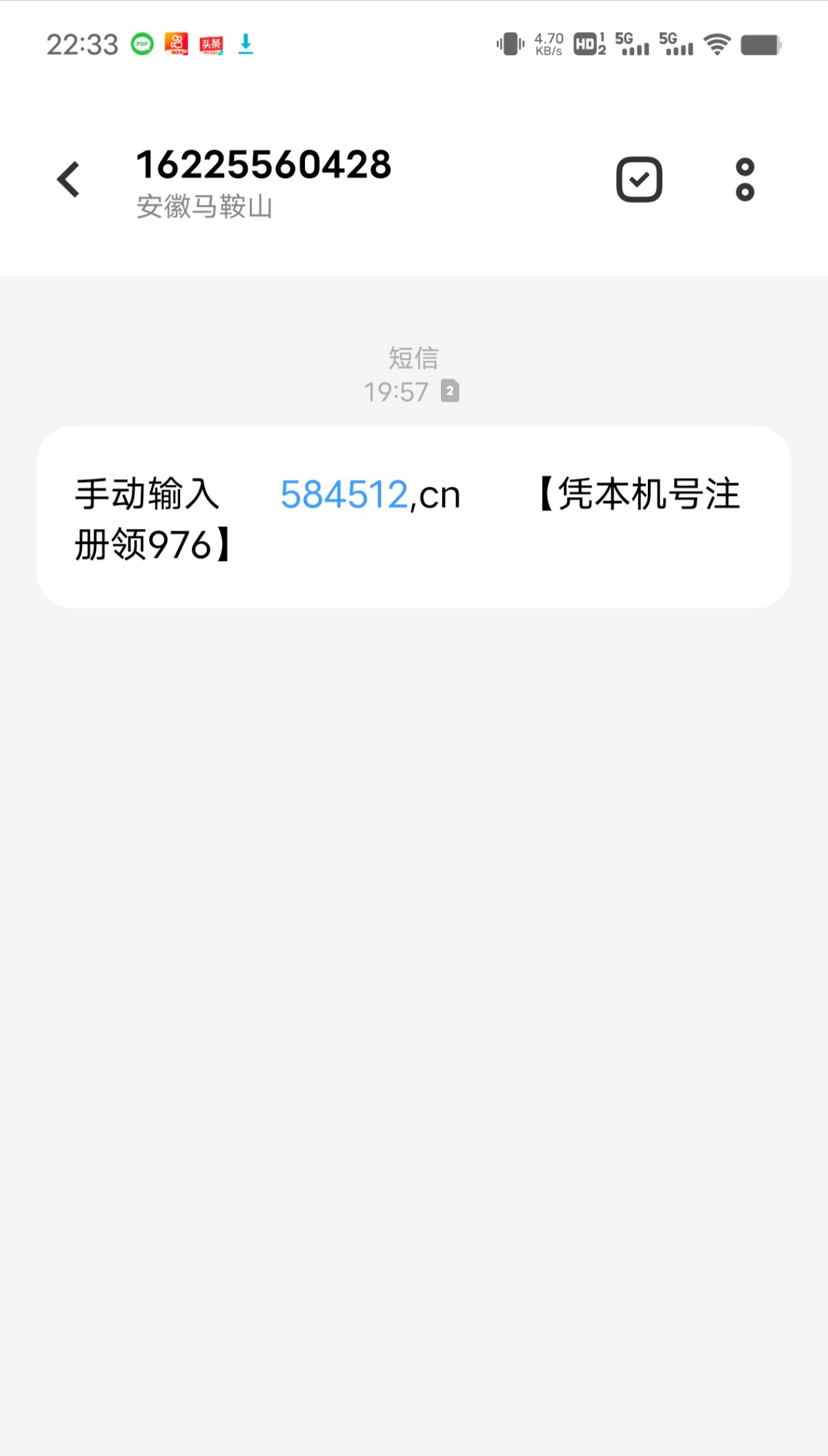Screen dimensions: 828x1456
Task: Go back using the header arrow
Action: click(x=68, y=180)
